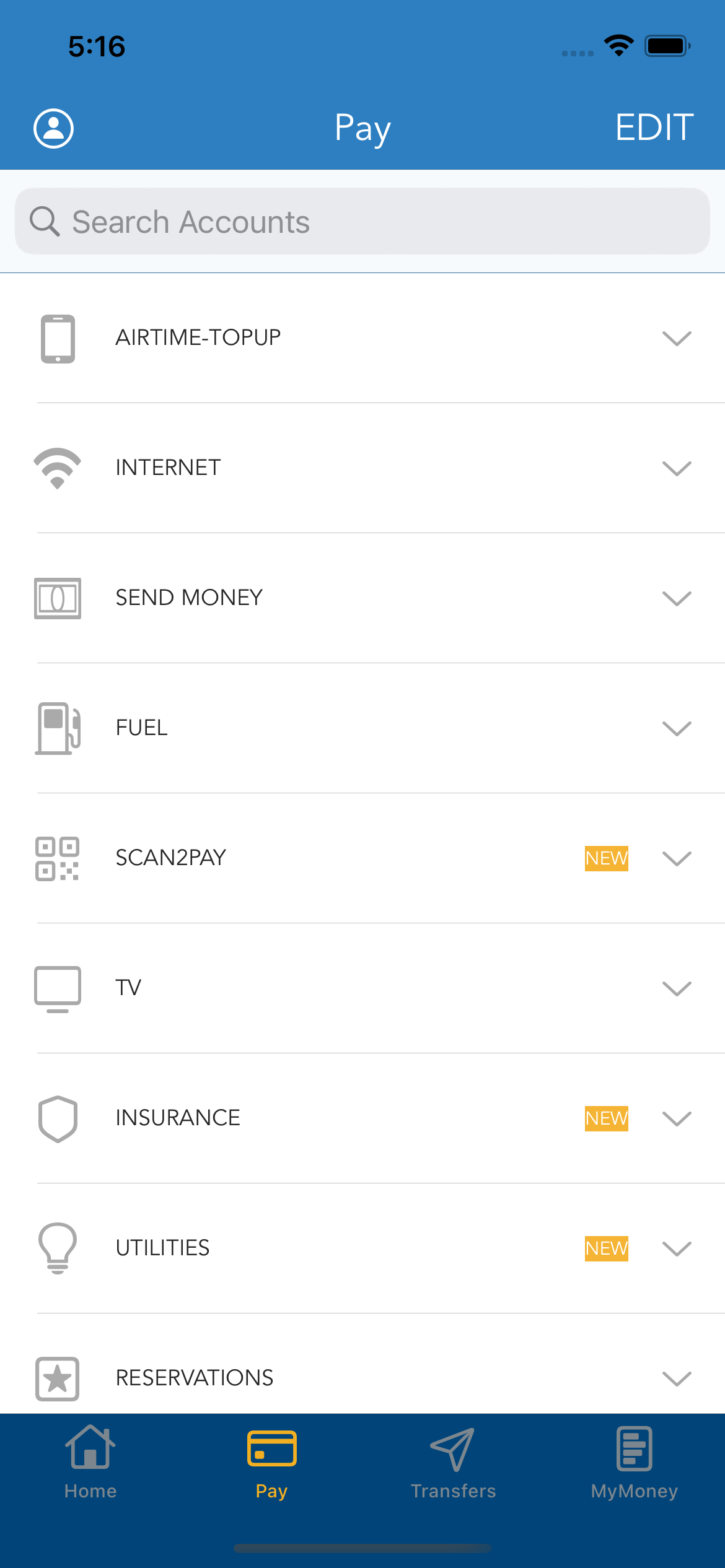Tap the Search Accounts field
This screenshot has width=725, height=1568.
pos(362,222)
